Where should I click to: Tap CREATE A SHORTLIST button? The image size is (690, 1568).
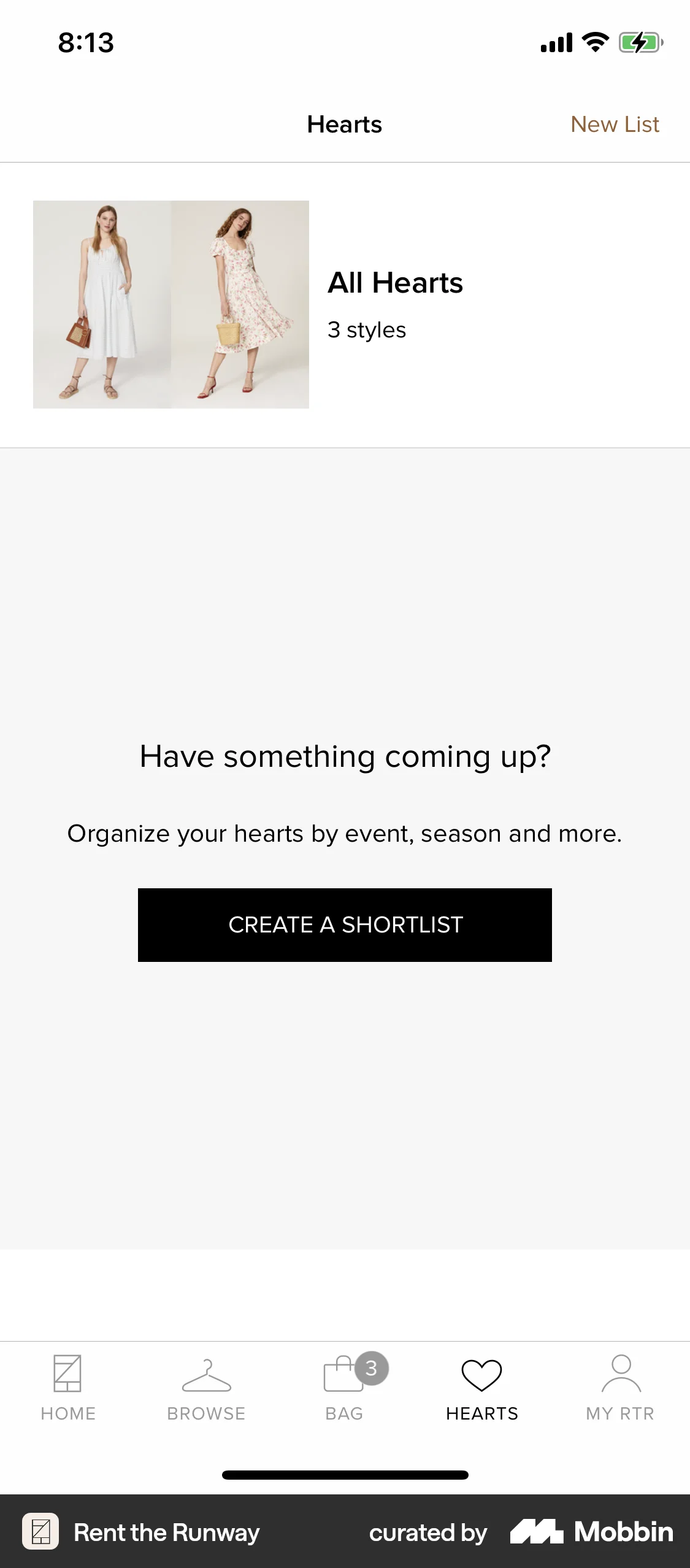pyautogui.click(x=345, y=924)
